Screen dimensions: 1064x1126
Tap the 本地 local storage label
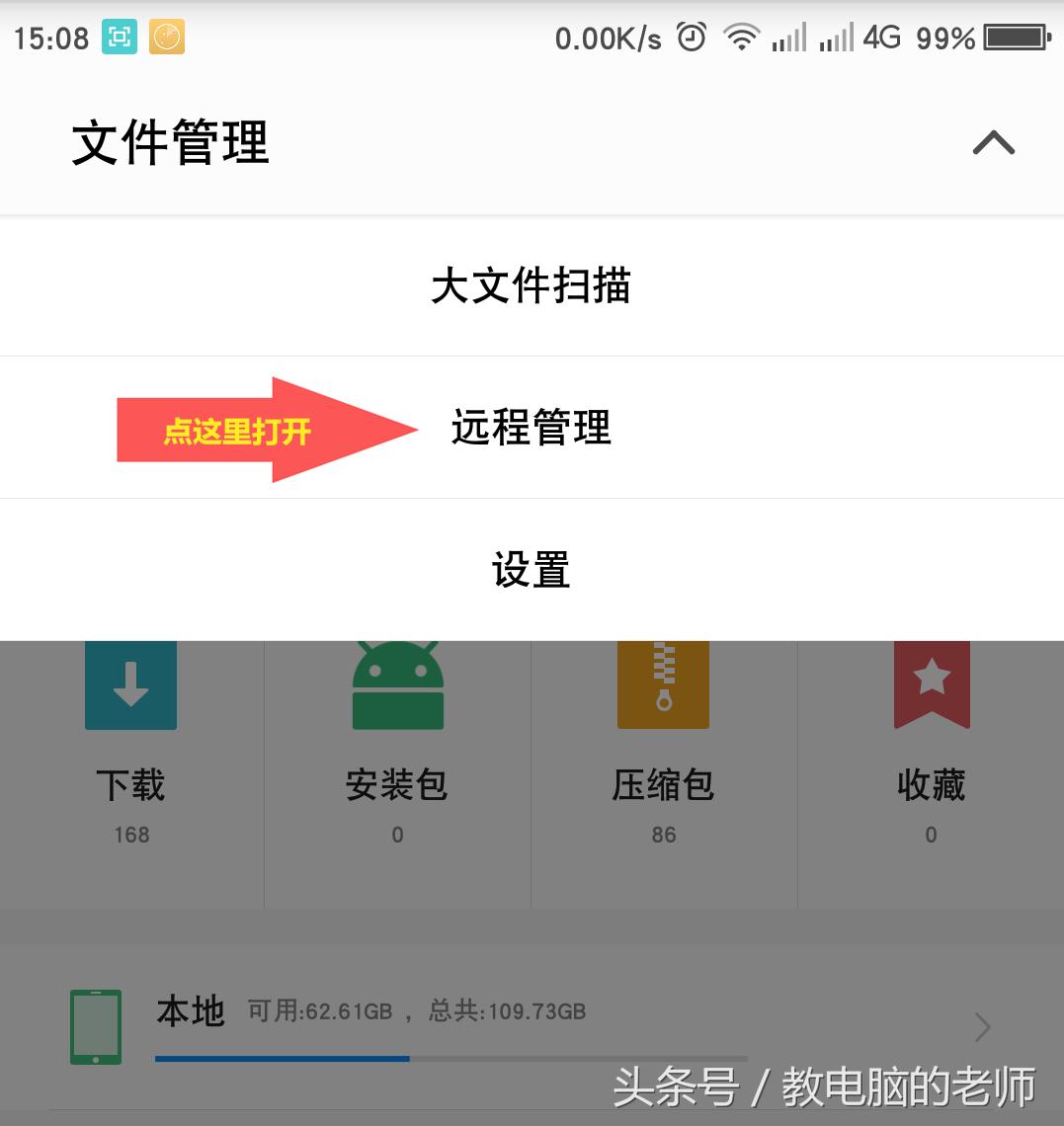point(191,1011)
